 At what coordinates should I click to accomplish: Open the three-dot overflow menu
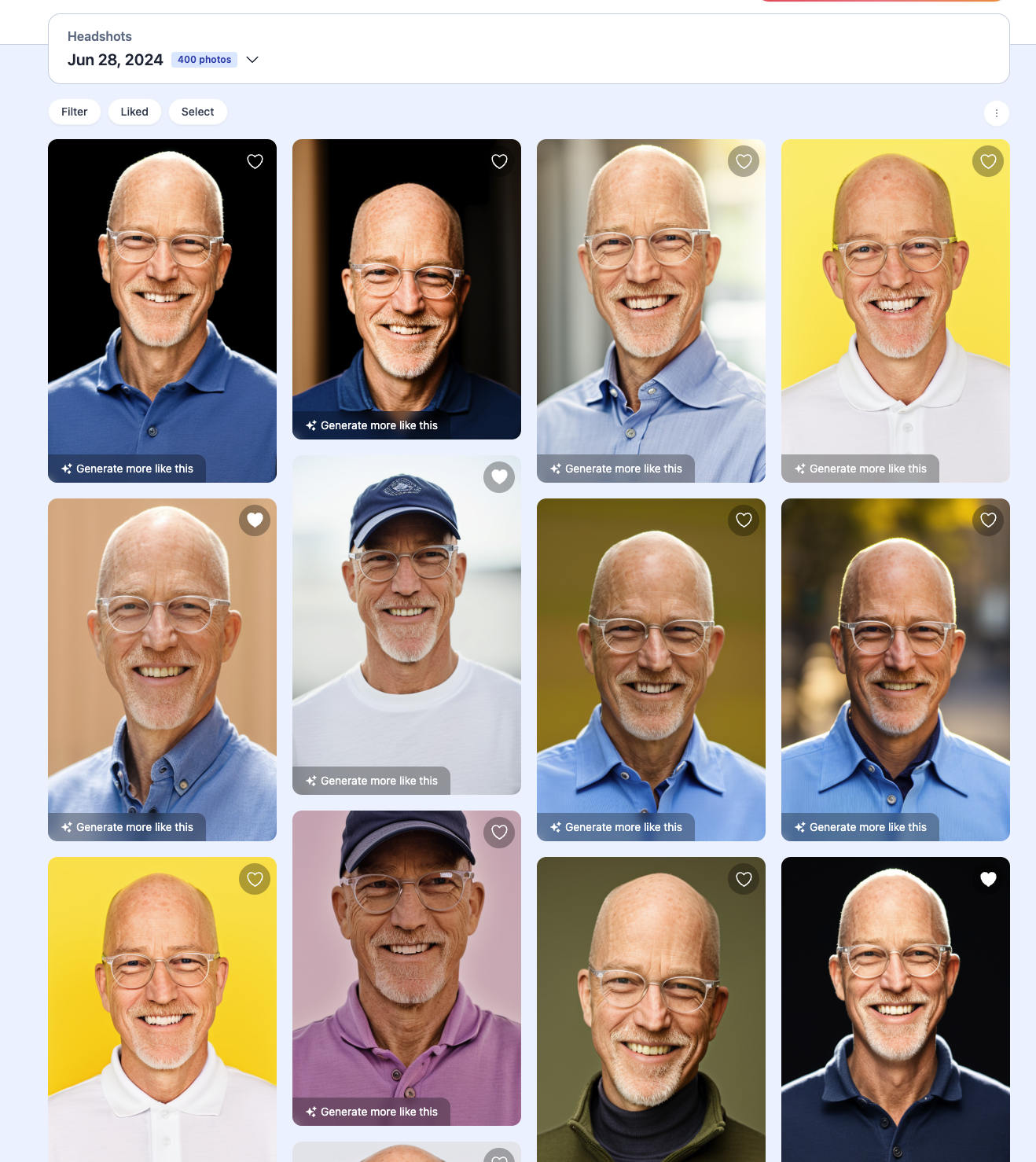pos(996,113)
